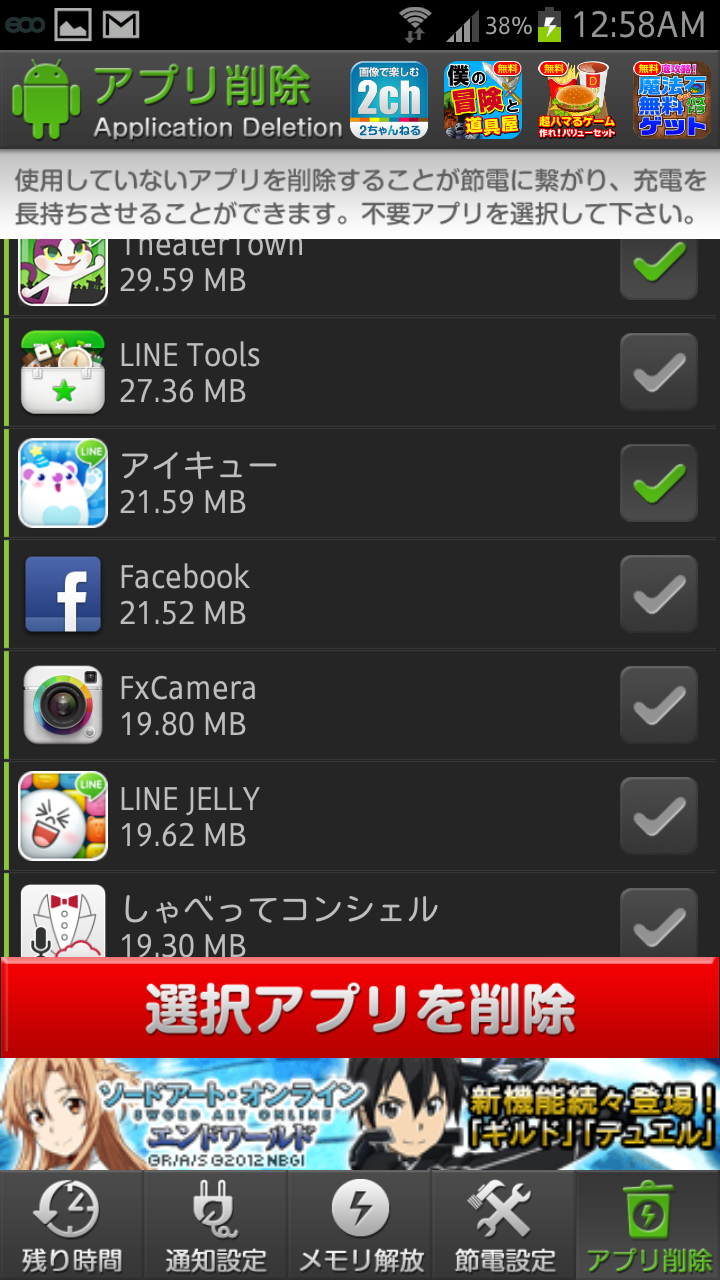Screen dimensions: 720x1280
Task: Switch to the 節電設定 tab
Action: pos(504,1226)
